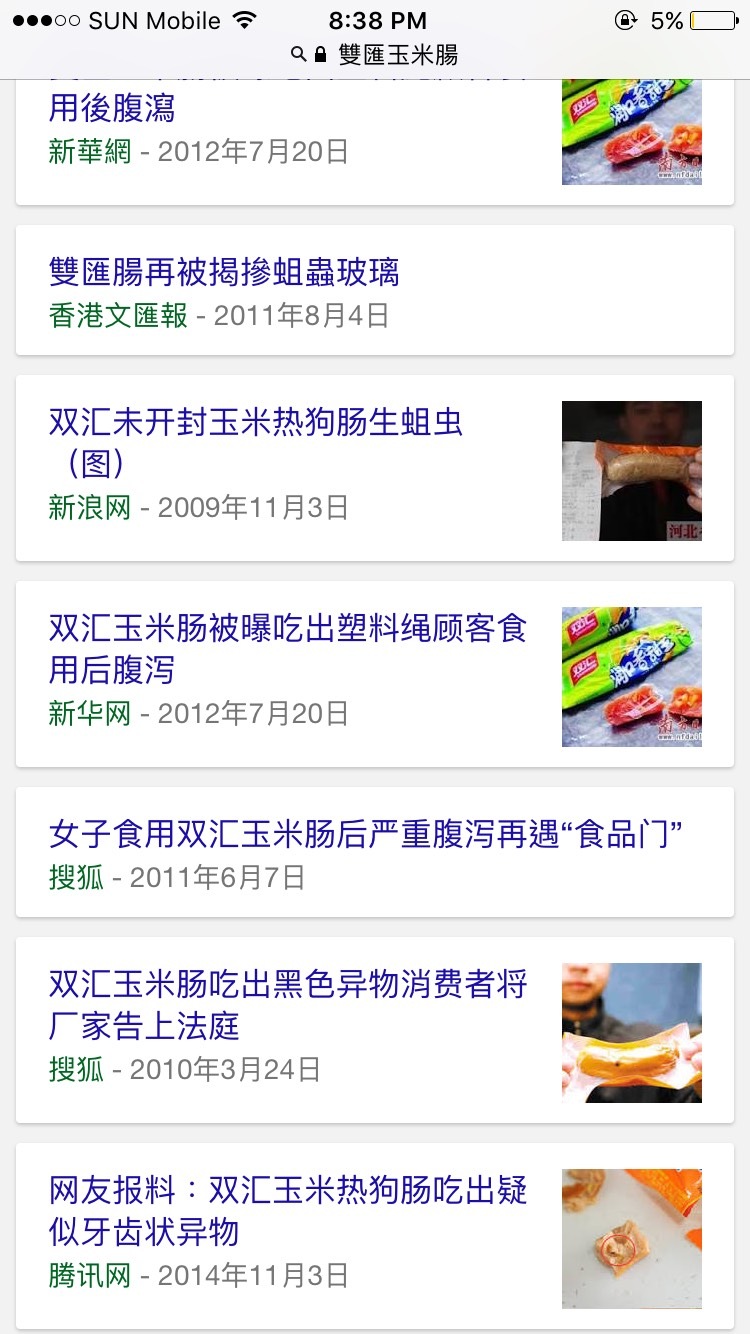Open the 新华网 article 双汇玉米肠被曝吃出塑料绳
The image size is (750, 1334).
[x=375, y=674]
